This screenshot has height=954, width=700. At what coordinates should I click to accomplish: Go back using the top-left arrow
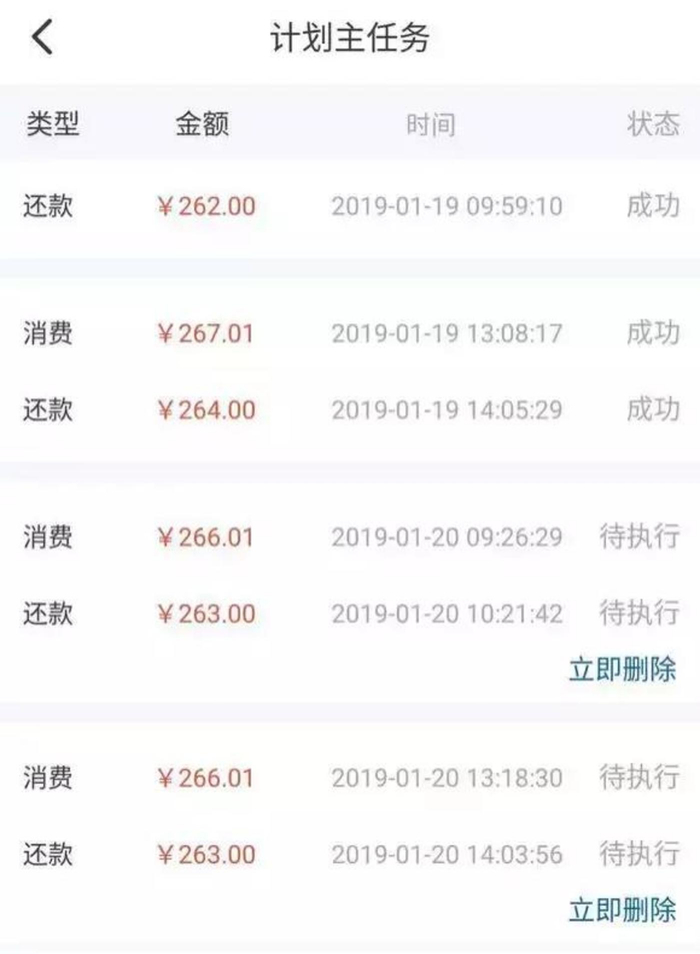tap(42, 37)
